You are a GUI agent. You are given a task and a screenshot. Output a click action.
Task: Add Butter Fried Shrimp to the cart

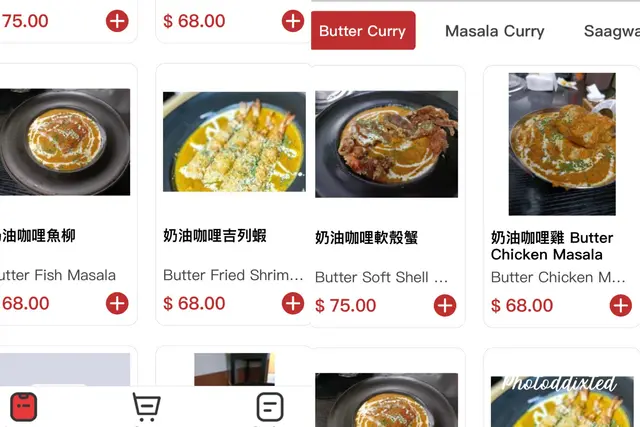click(293, 303)
